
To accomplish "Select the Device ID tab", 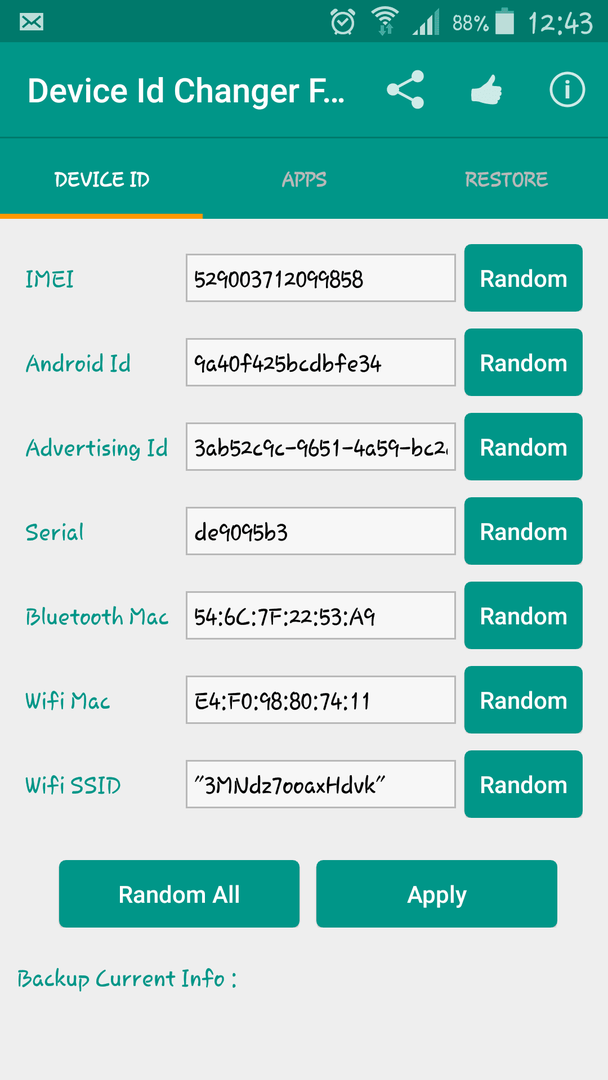I will (101, 180).
